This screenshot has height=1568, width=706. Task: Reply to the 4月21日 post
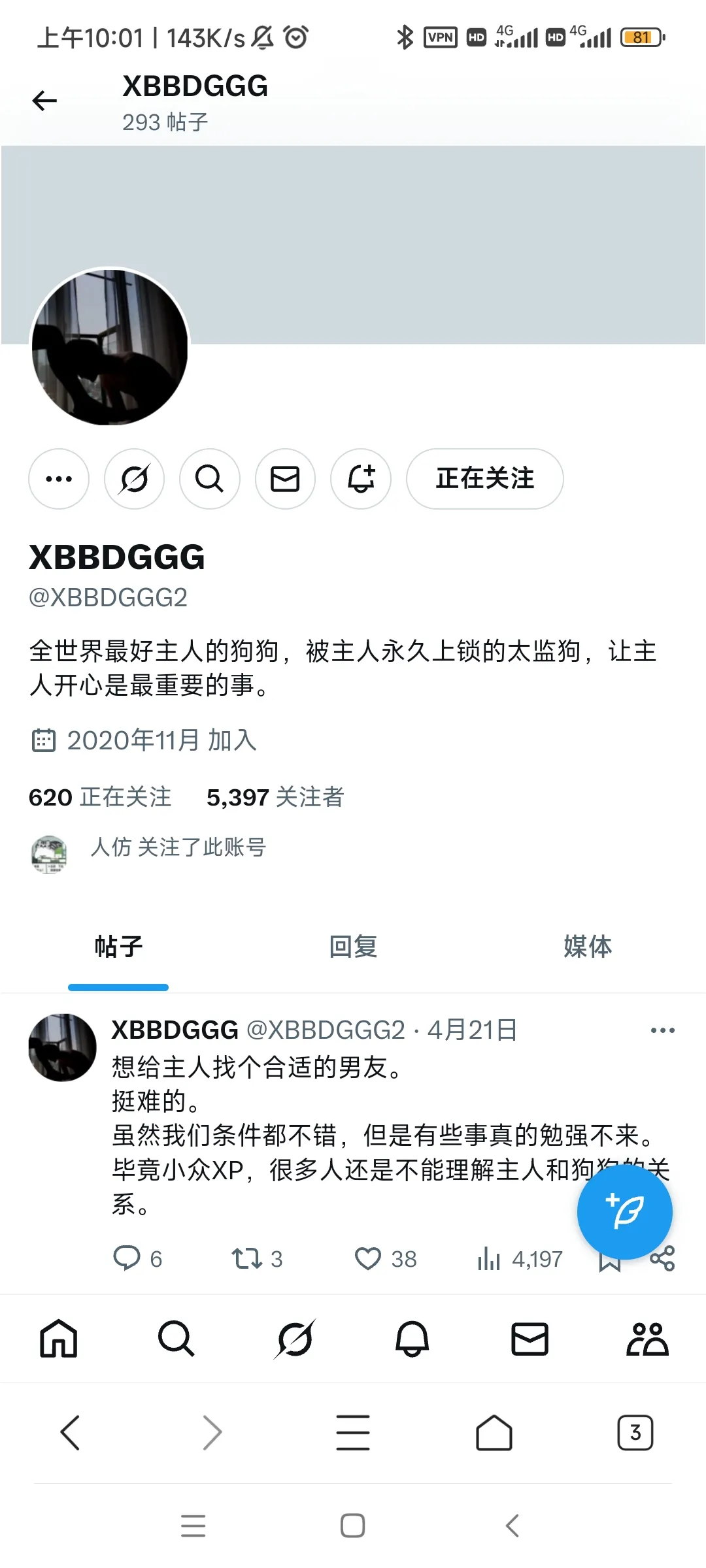tap(127, 1258)
